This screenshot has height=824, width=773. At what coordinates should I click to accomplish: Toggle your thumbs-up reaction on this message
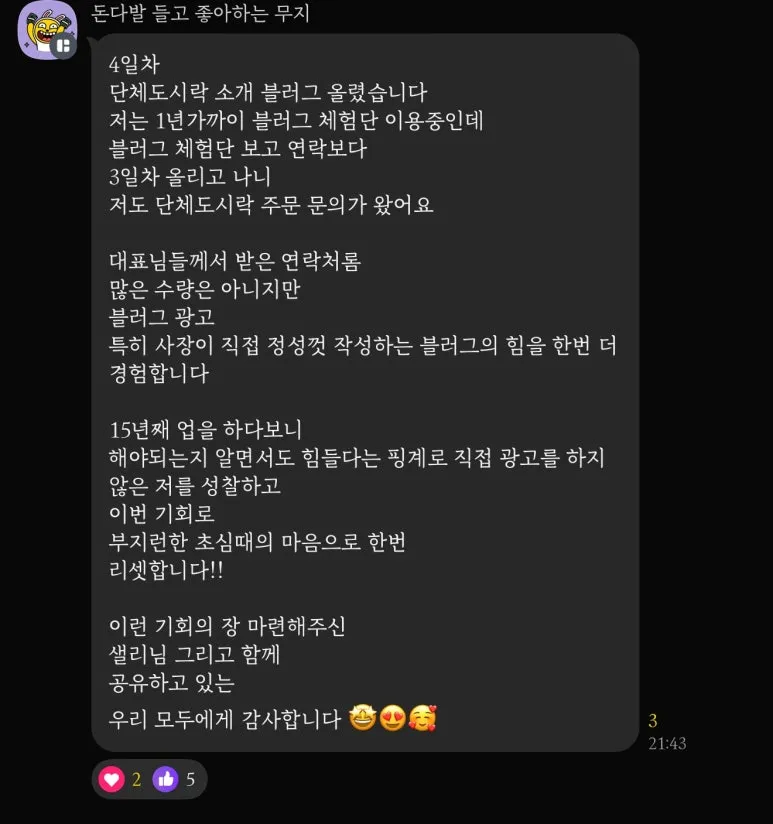coord(166,778)
